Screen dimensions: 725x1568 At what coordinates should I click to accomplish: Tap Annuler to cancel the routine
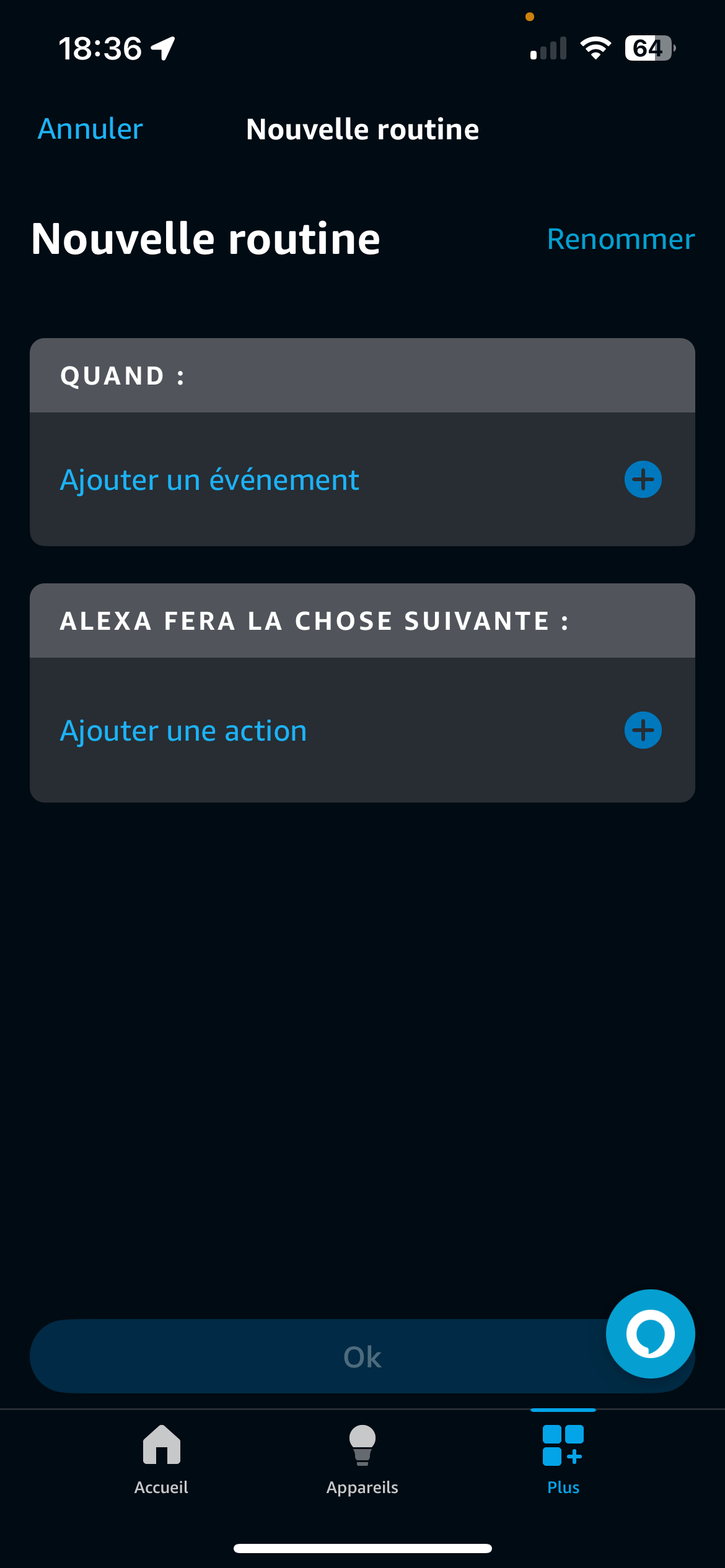(90, 129)
